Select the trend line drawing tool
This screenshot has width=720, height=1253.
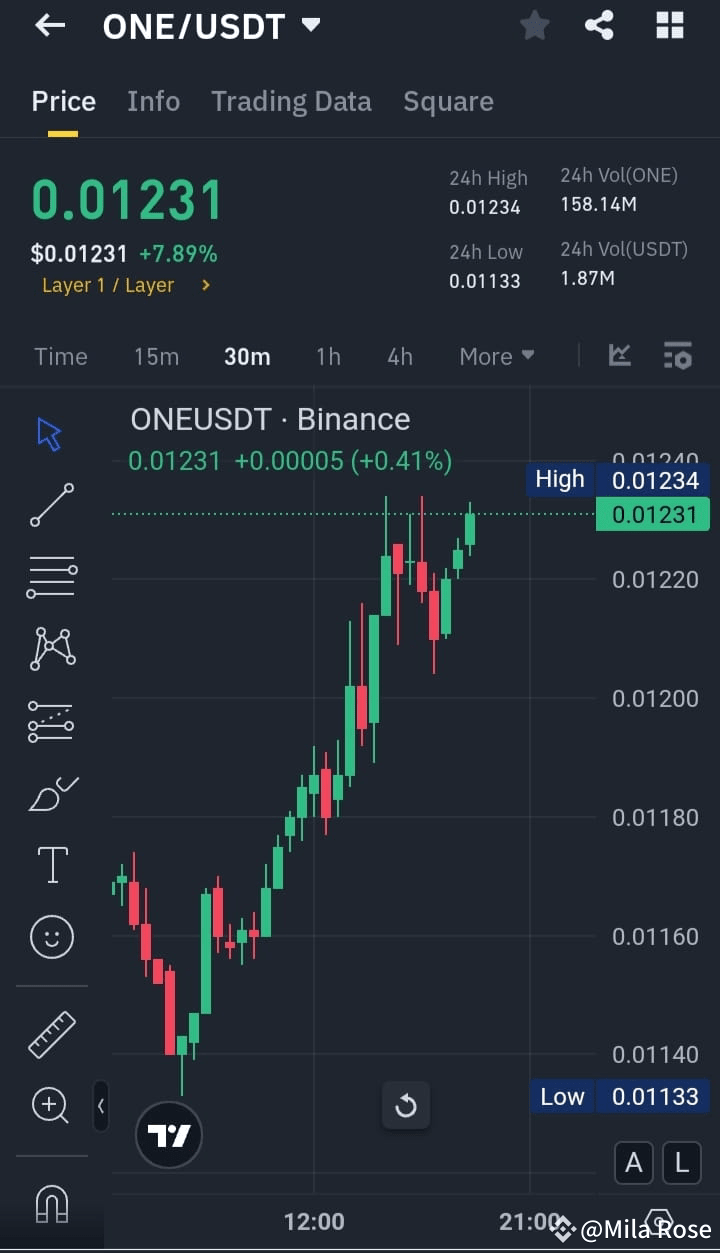51,505
